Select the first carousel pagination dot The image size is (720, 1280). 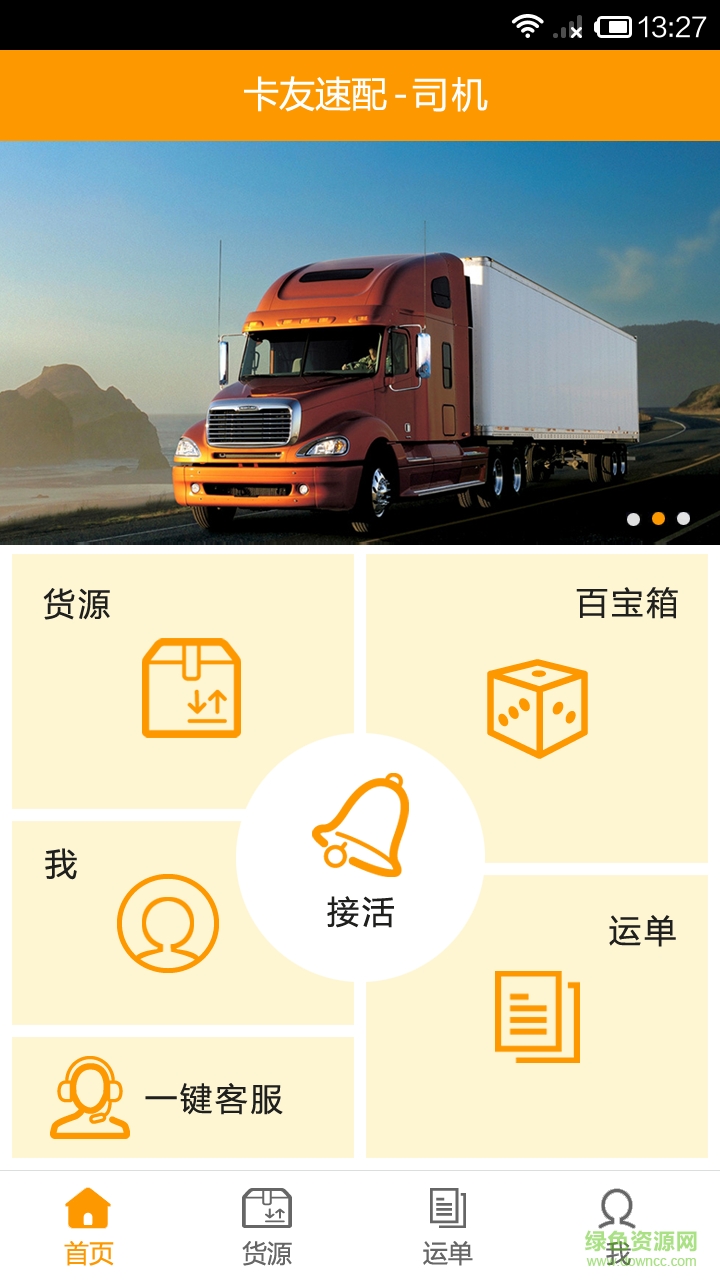click(x=633, y=519)
